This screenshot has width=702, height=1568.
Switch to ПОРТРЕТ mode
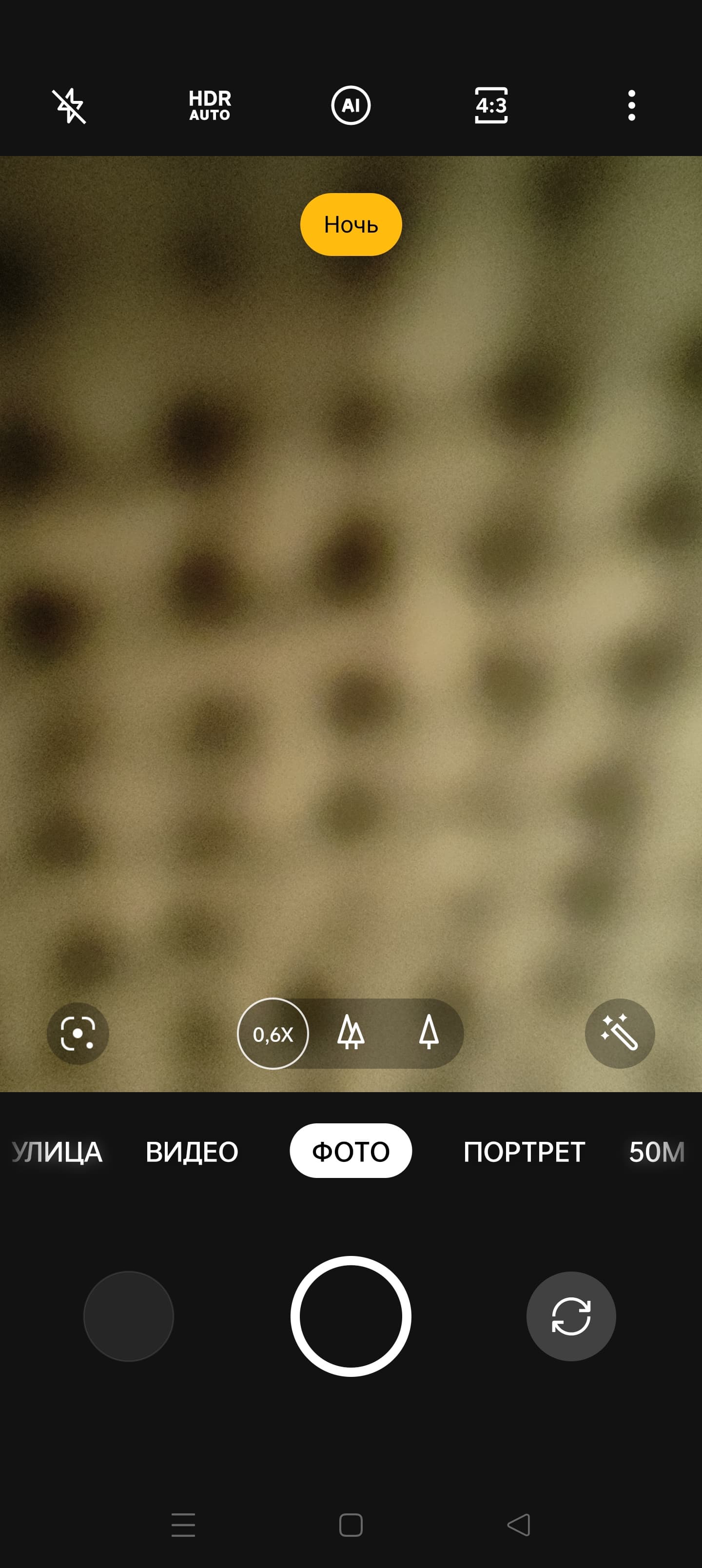pos(524,1152)
